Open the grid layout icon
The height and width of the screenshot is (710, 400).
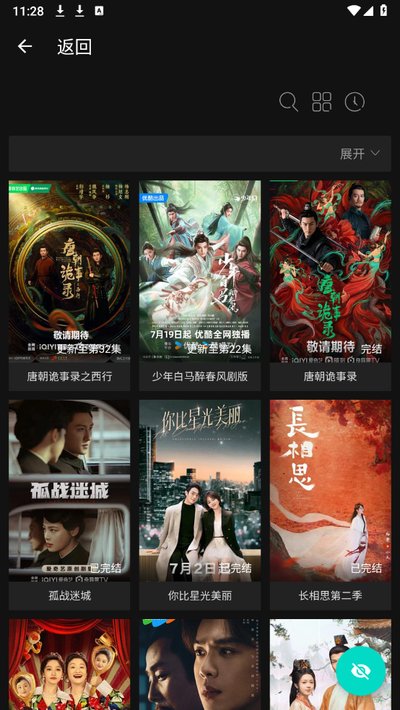click(x=322, y=102)
